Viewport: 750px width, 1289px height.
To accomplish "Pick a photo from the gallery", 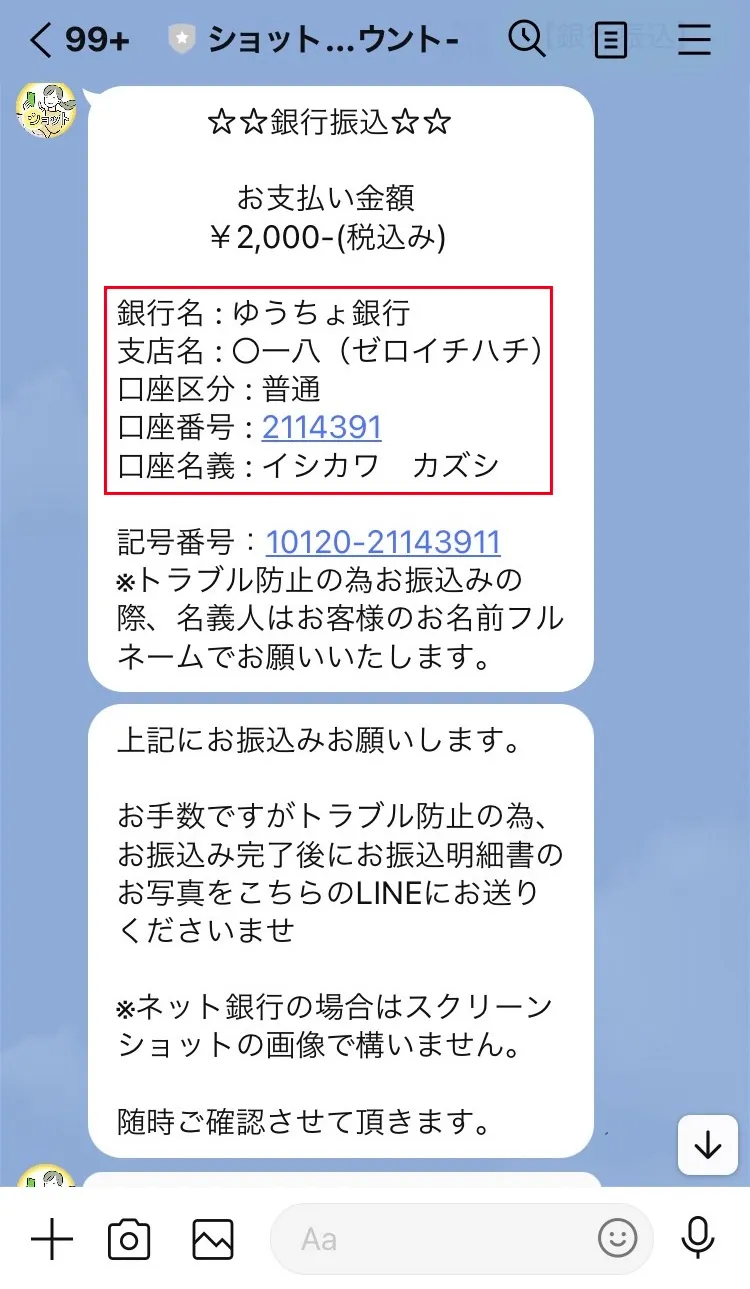I will [x=213, y=1240].
